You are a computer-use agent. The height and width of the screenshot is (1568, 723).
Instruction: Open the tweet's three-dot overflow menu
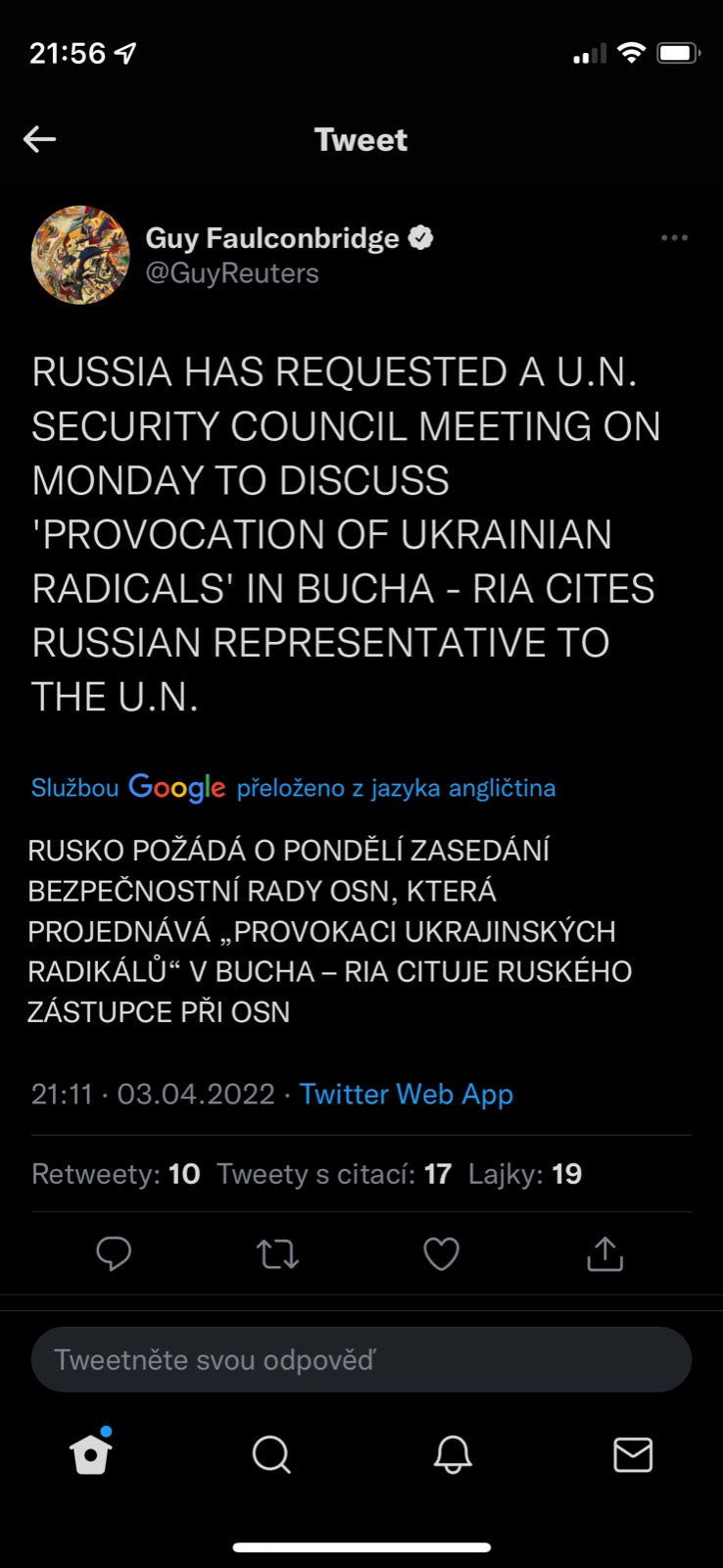coord(674,238)
